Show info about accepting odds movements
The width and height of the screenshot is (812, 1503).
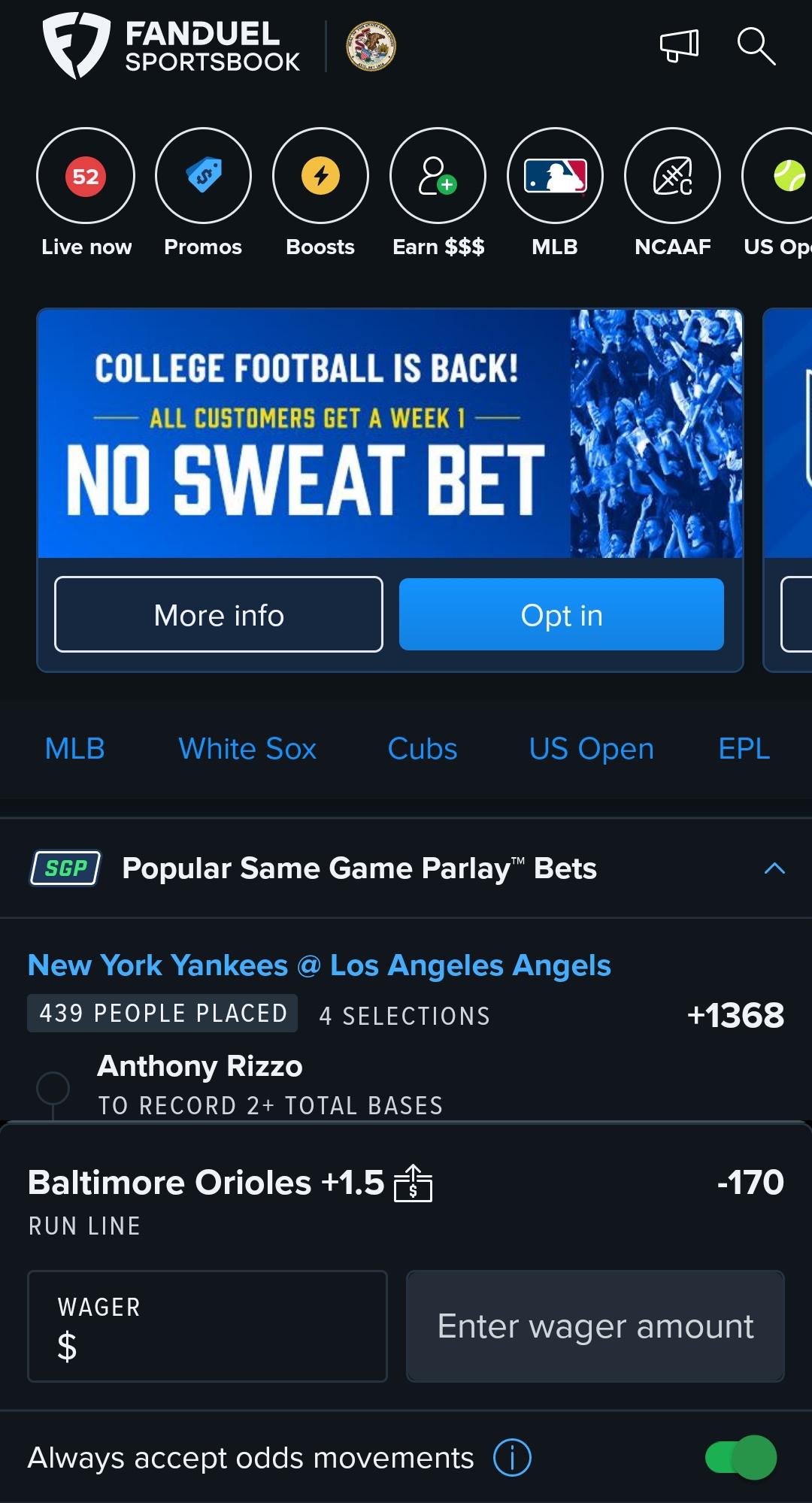pos(512,1458)
